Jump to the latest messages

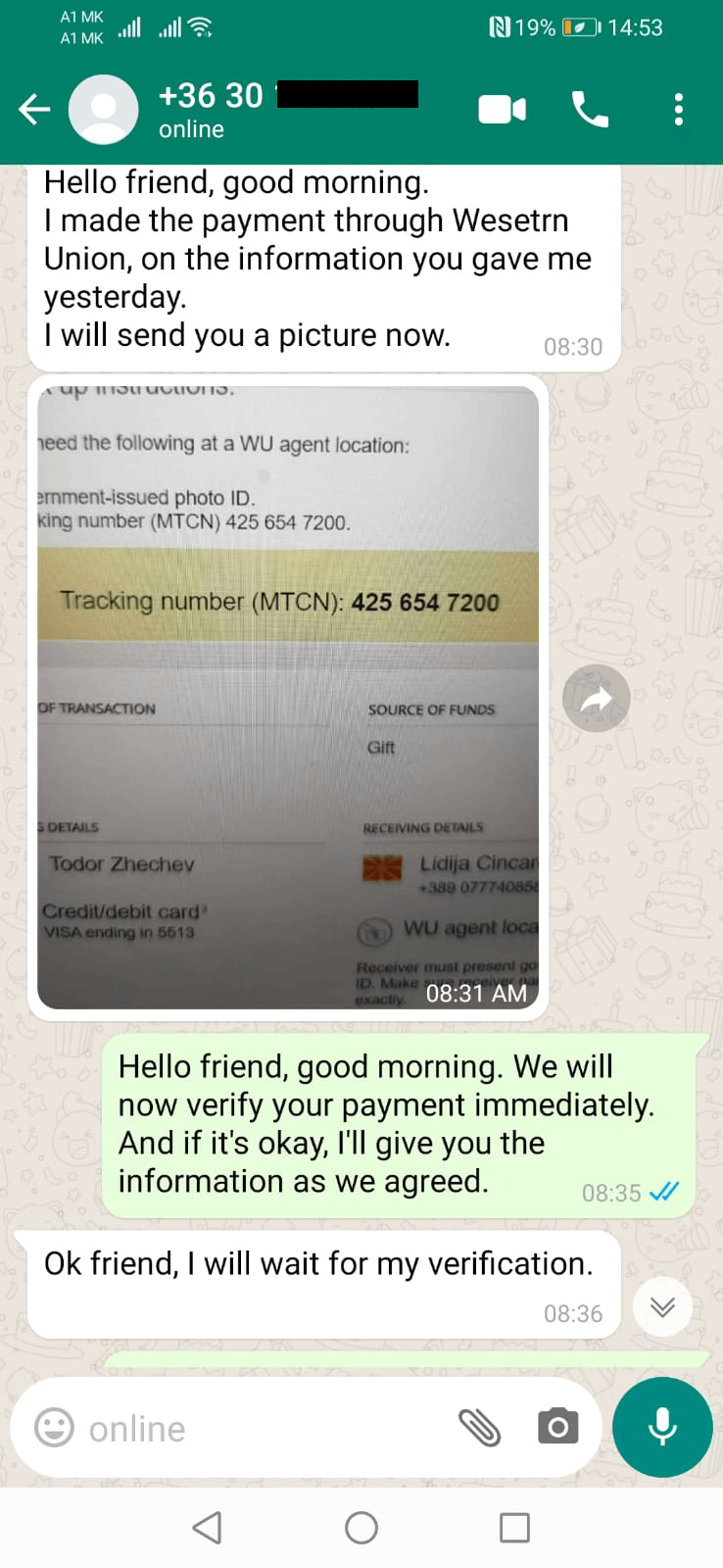tap(662, 1306)
